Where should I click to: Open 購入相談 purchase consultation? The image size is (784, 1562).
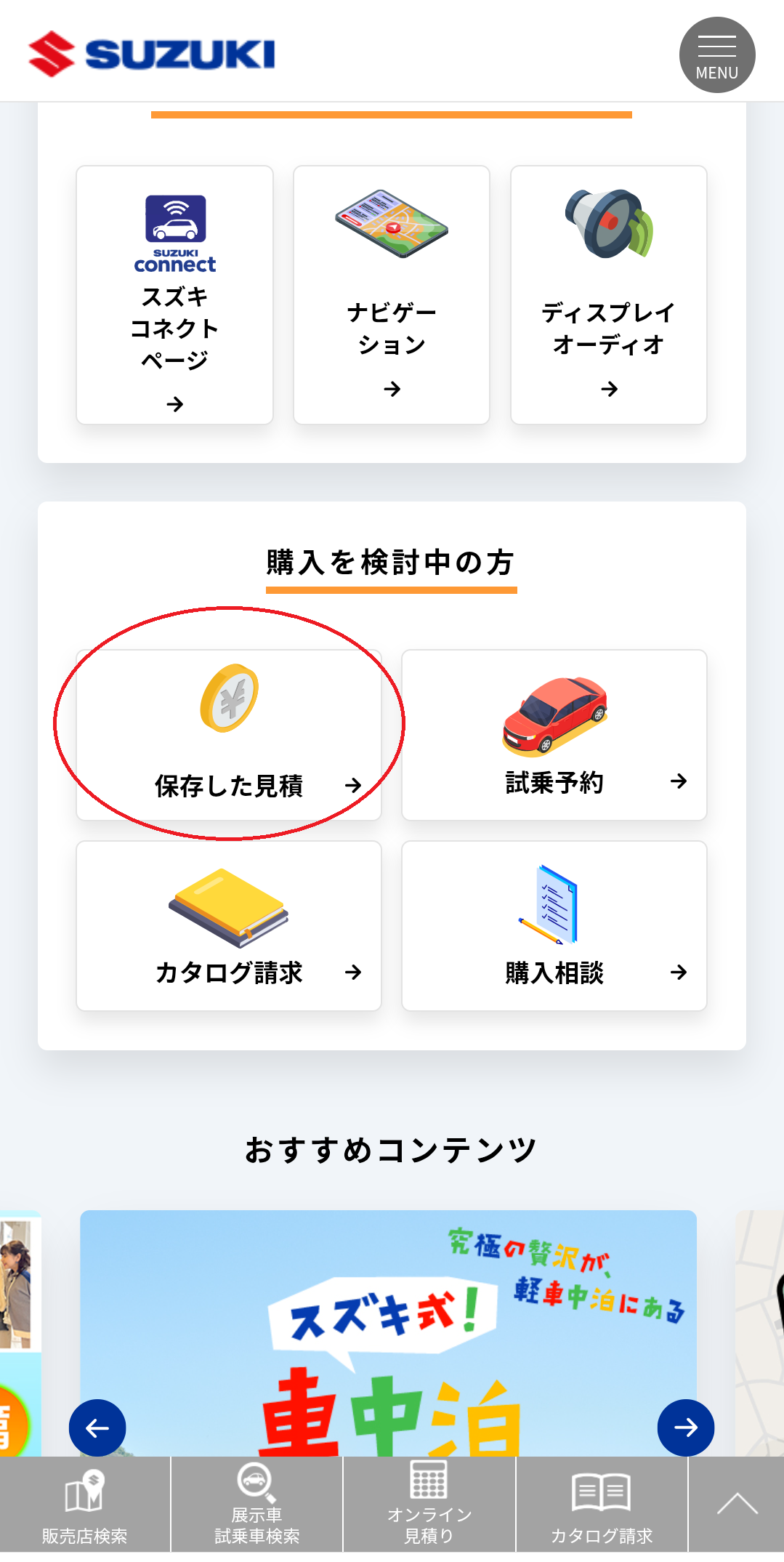pyautogui.click(x=554, y=925)
